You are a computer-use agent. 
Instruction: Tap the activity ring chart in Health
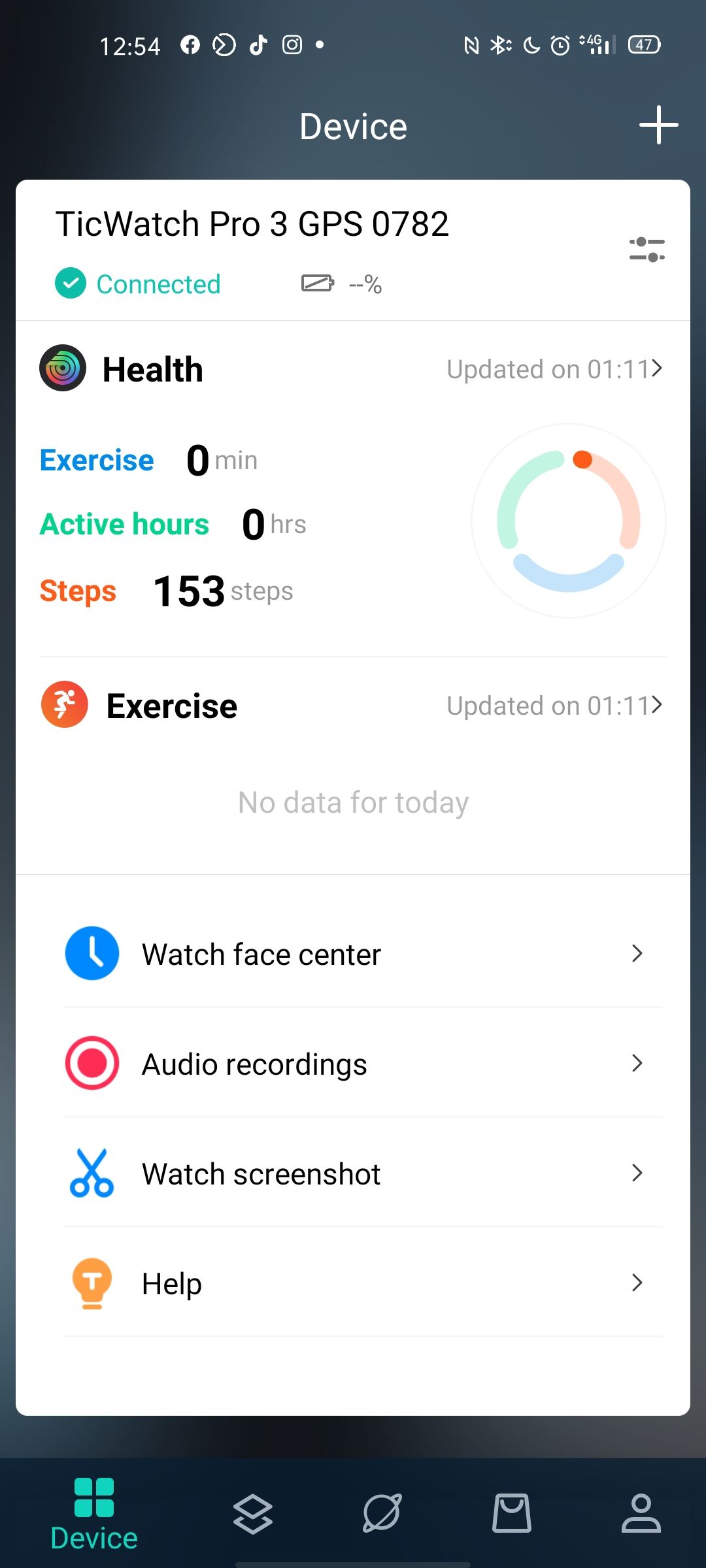click(569, 521)
